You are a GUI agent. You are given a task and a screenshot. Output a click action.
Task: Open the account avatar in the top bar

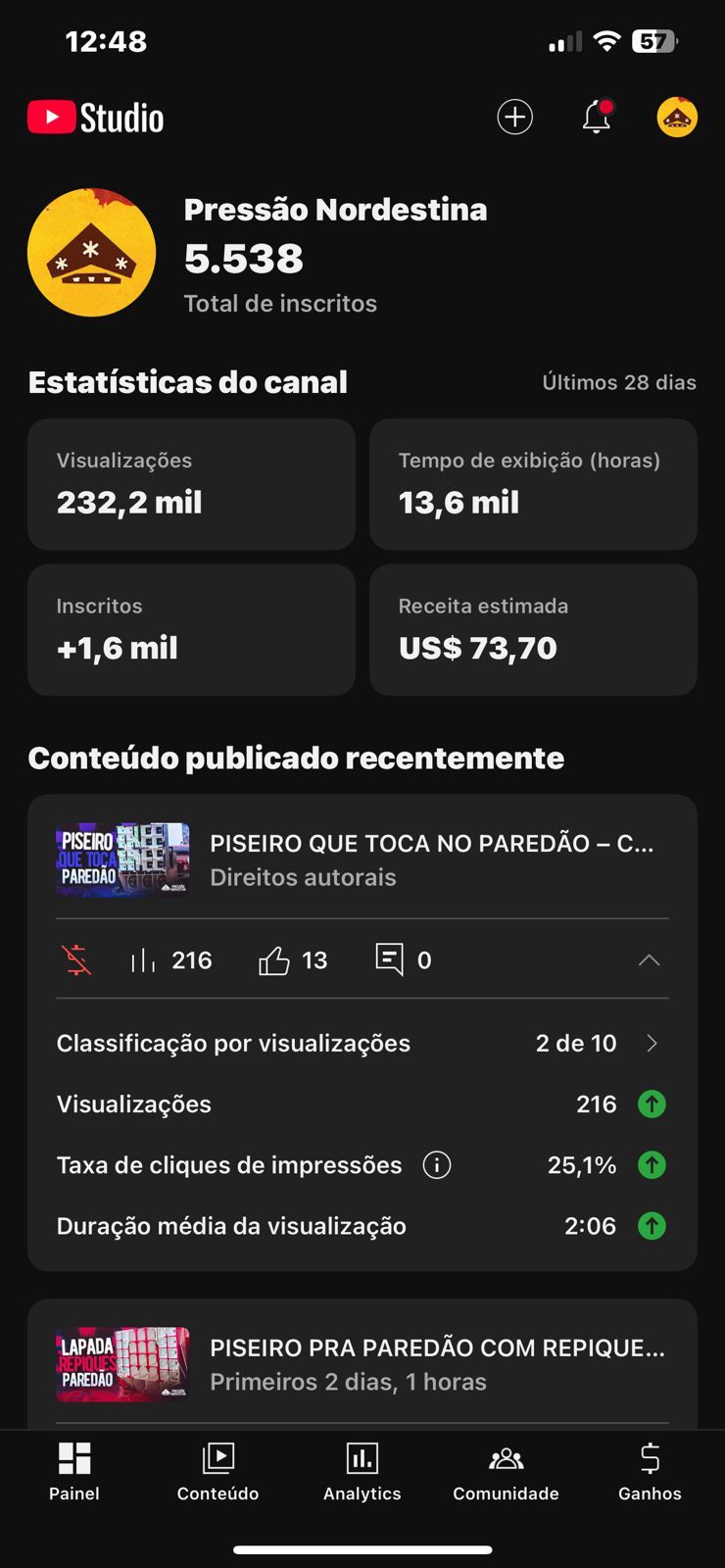click(x=677, y=118)
